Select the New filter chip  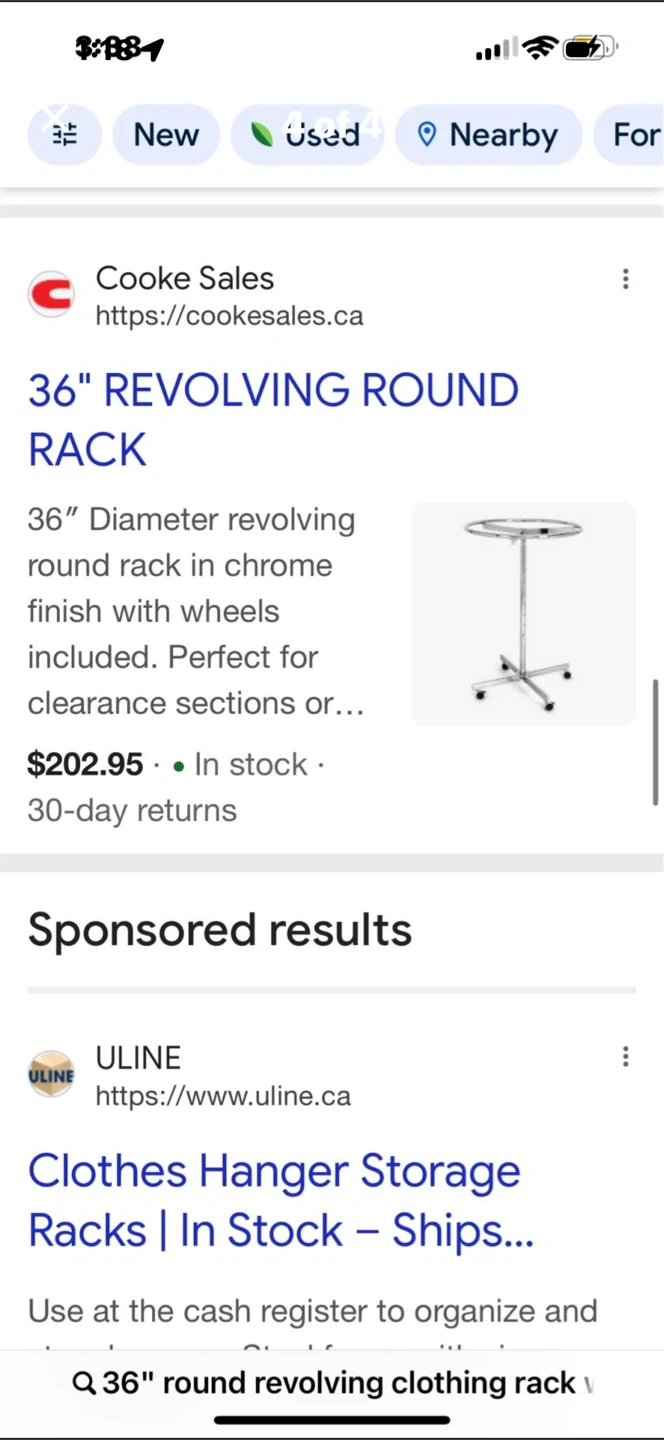tap(166, 135)
